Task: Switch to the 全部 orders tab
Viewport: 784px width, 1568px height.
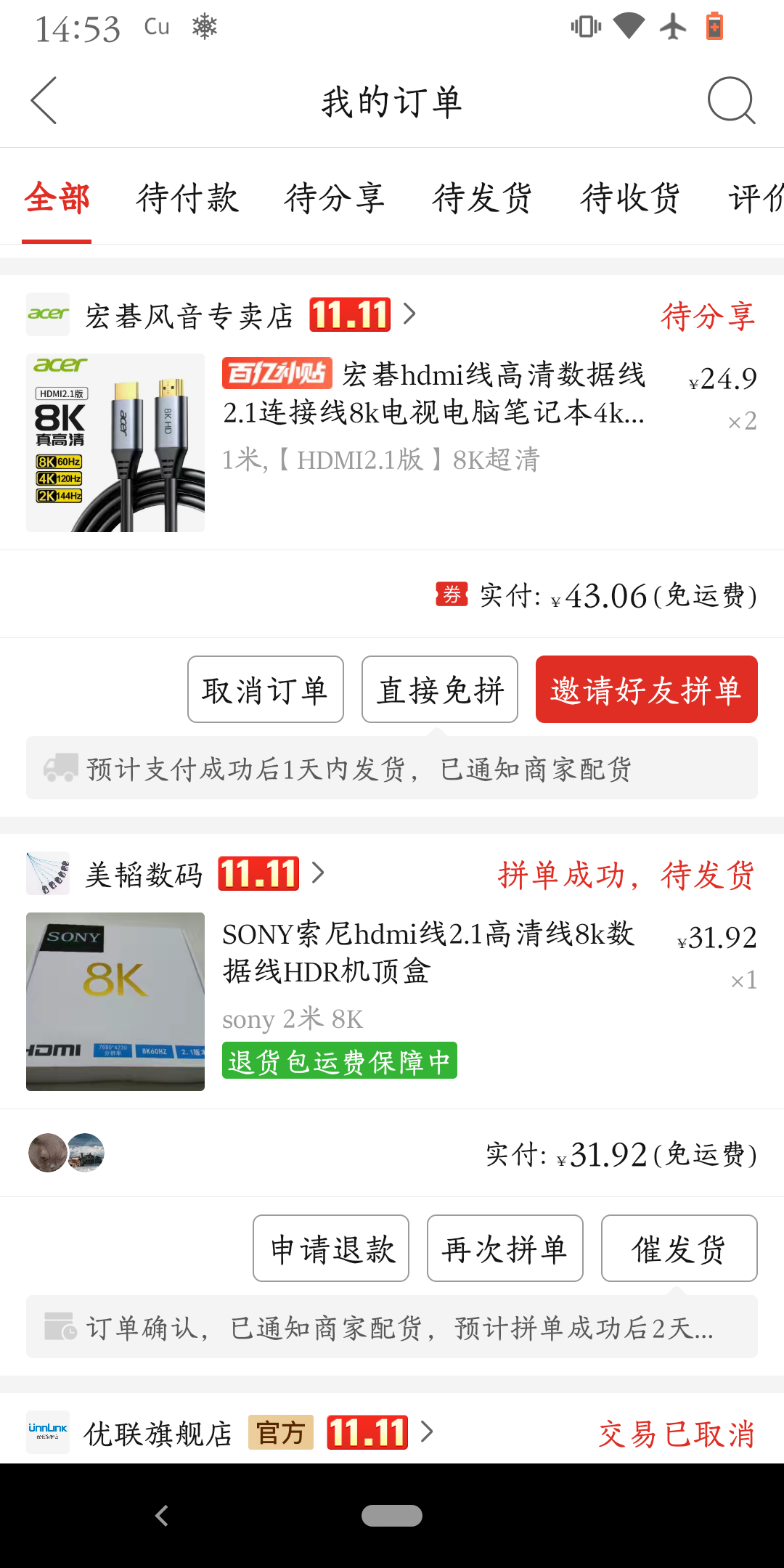Action: click(x=57, y=198)
